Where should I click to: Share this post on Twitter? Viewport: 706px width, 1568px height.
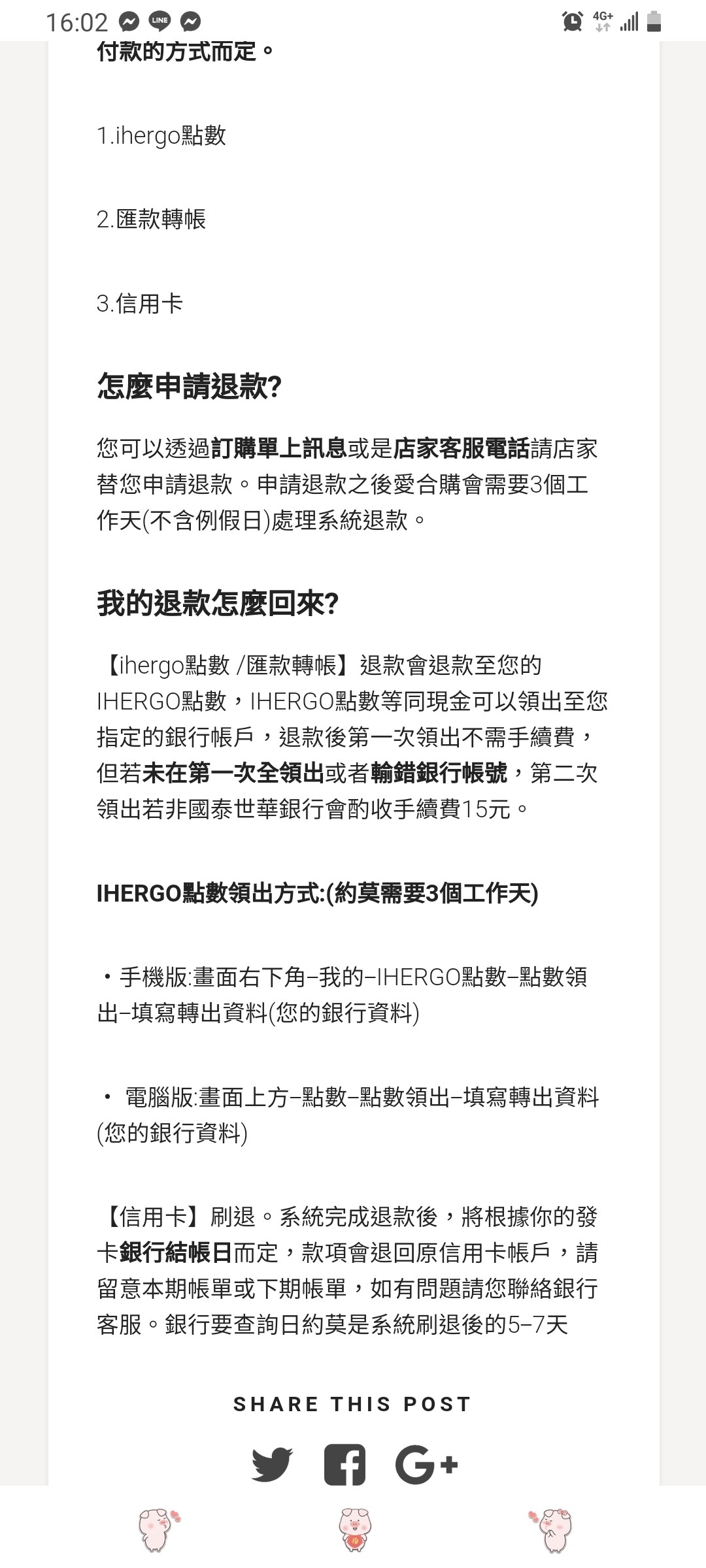[x=272, y=1463]
